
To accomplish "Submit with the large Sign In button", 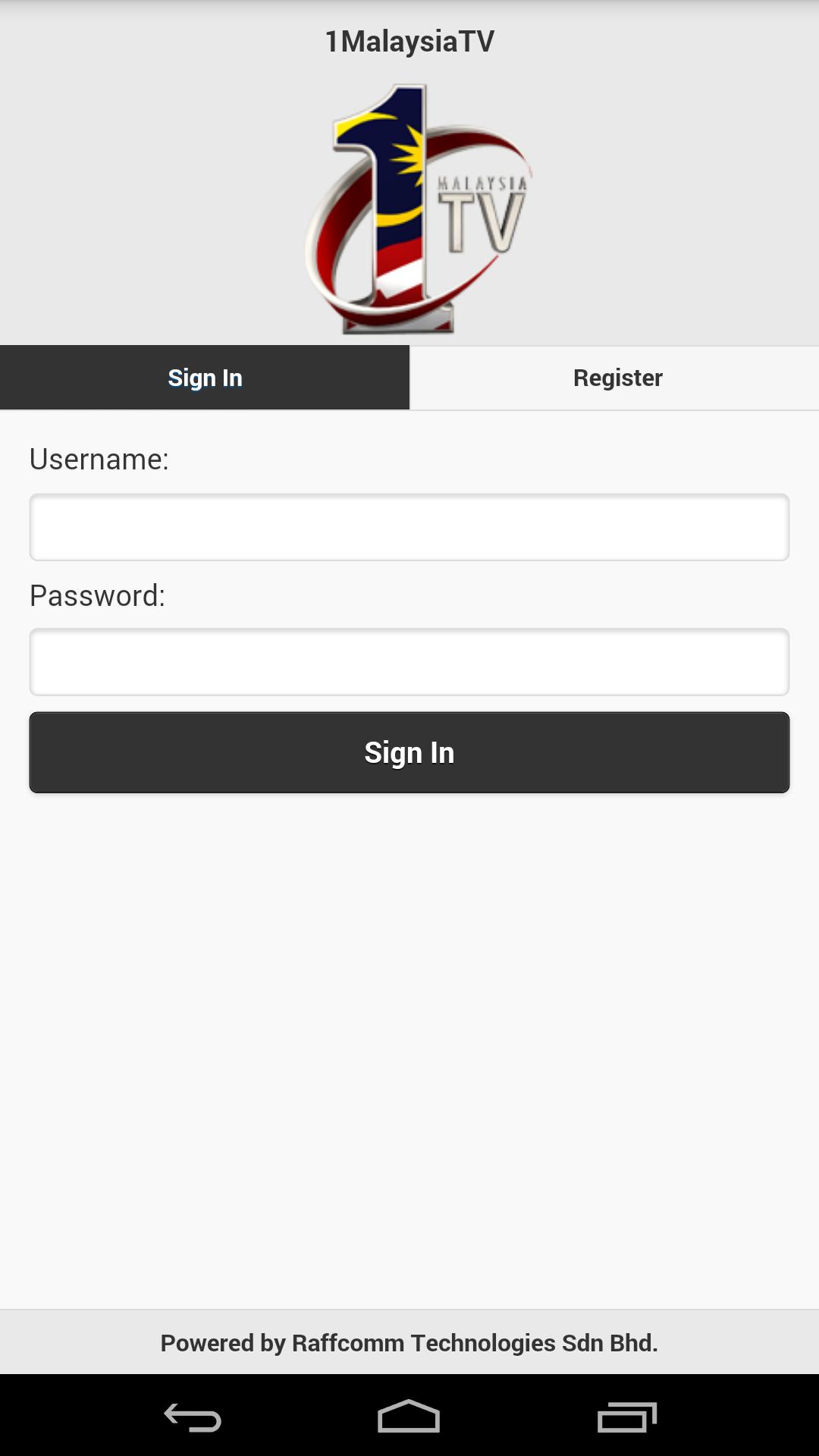I will pyautogui.click(x=409, y=752).
